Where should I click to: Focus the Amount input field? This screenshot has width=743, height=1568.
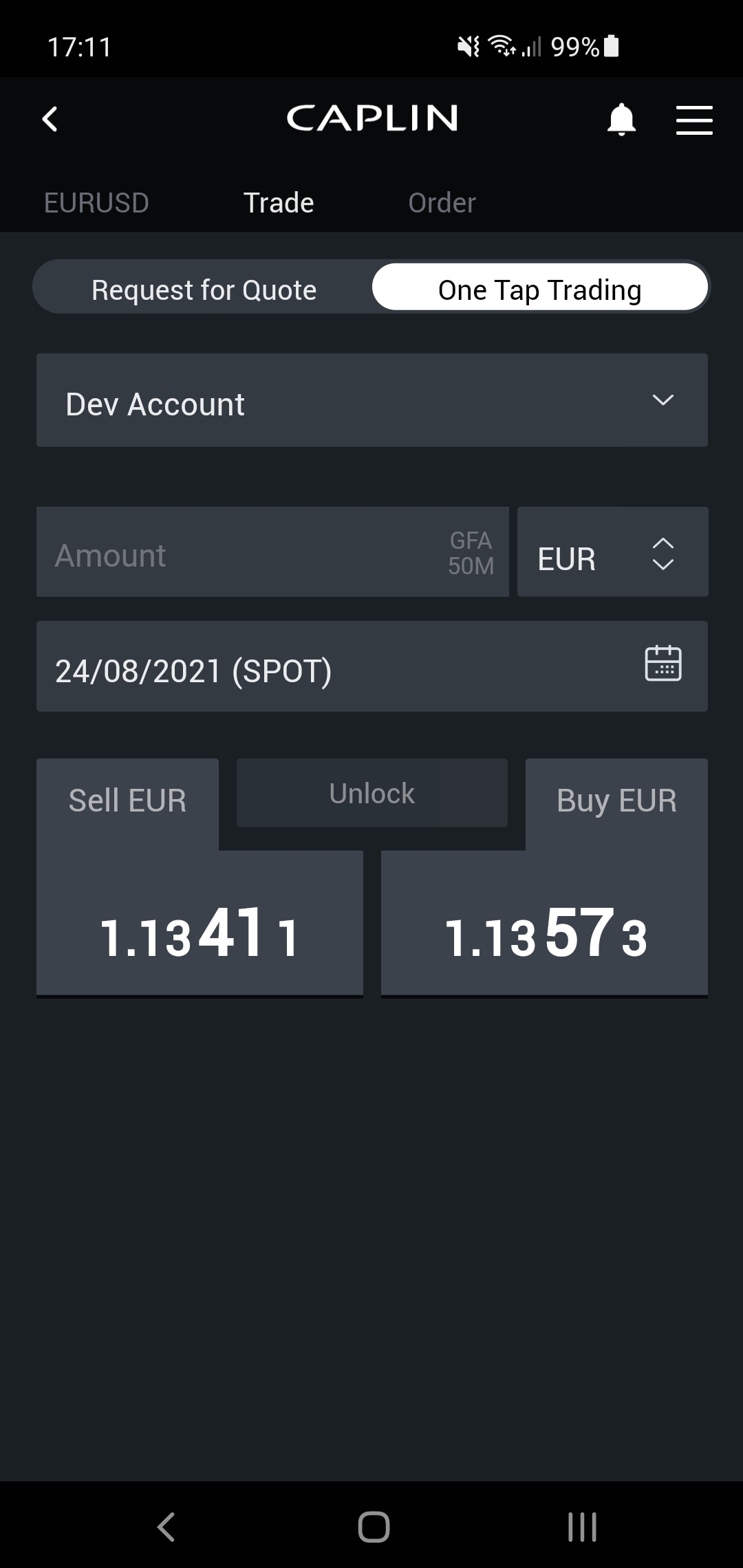[272, 552]
